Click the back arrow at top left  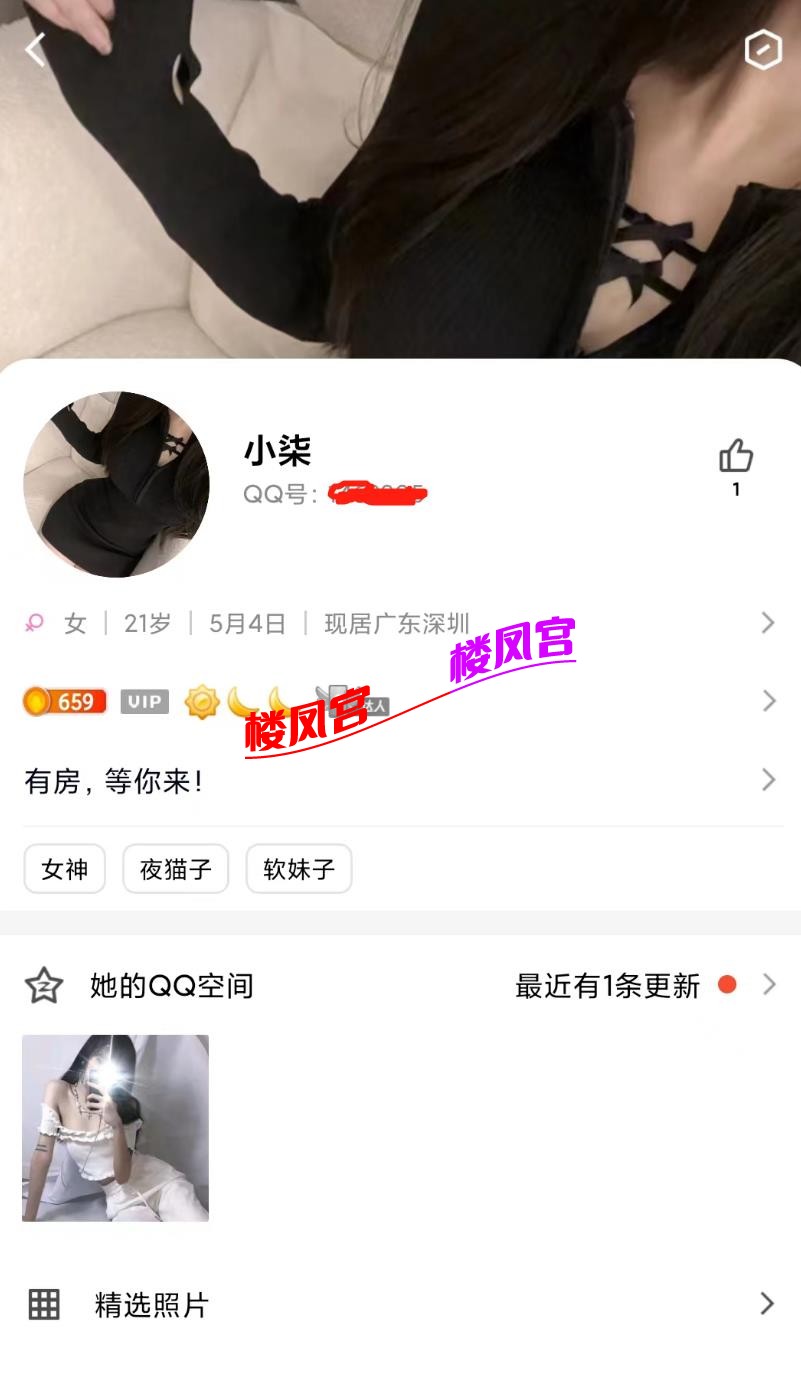(x=36, y=48)
